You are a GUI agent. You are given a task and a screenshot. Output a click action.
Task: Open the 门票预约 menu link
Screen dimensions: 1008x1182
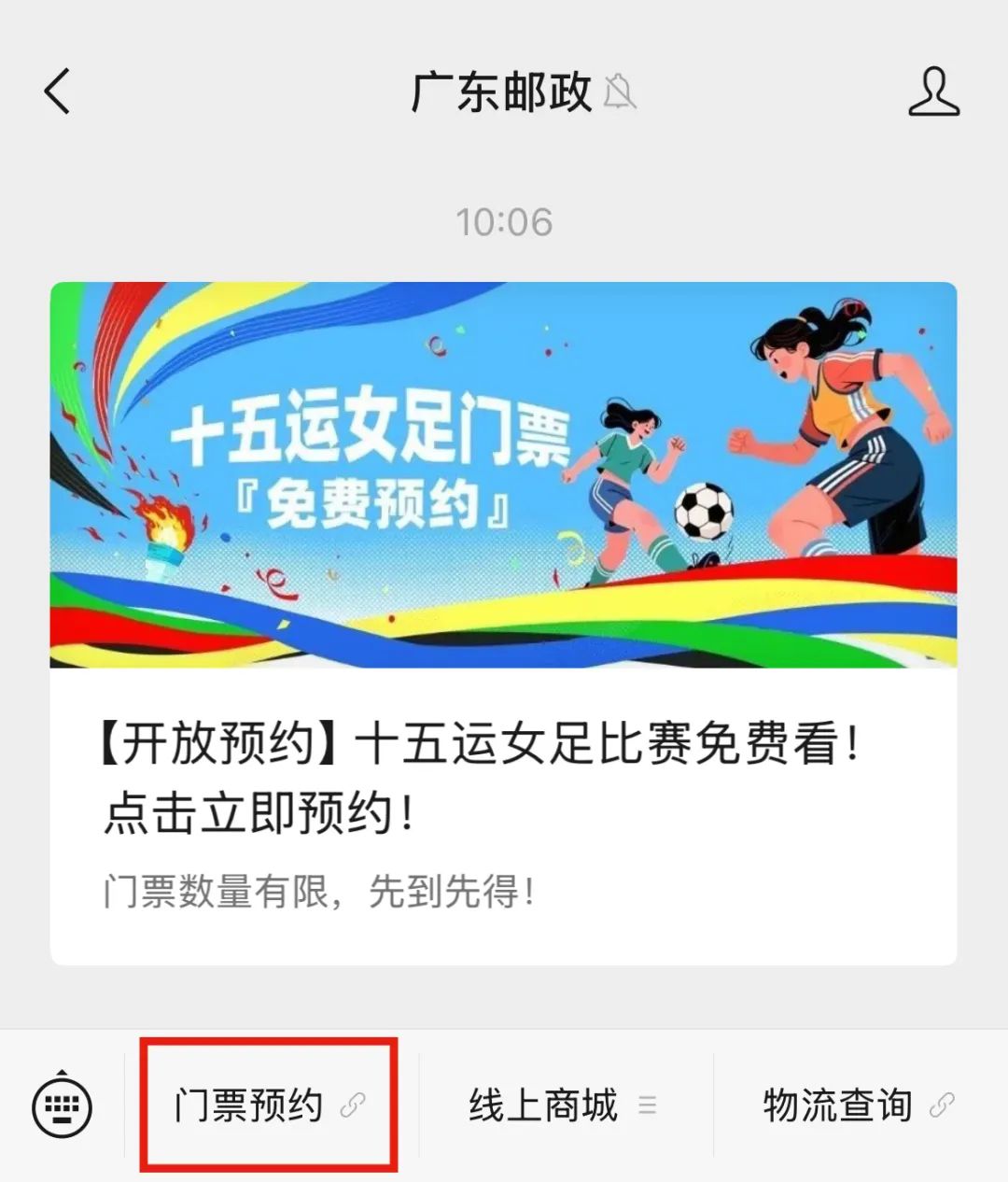coord(269,1105)
